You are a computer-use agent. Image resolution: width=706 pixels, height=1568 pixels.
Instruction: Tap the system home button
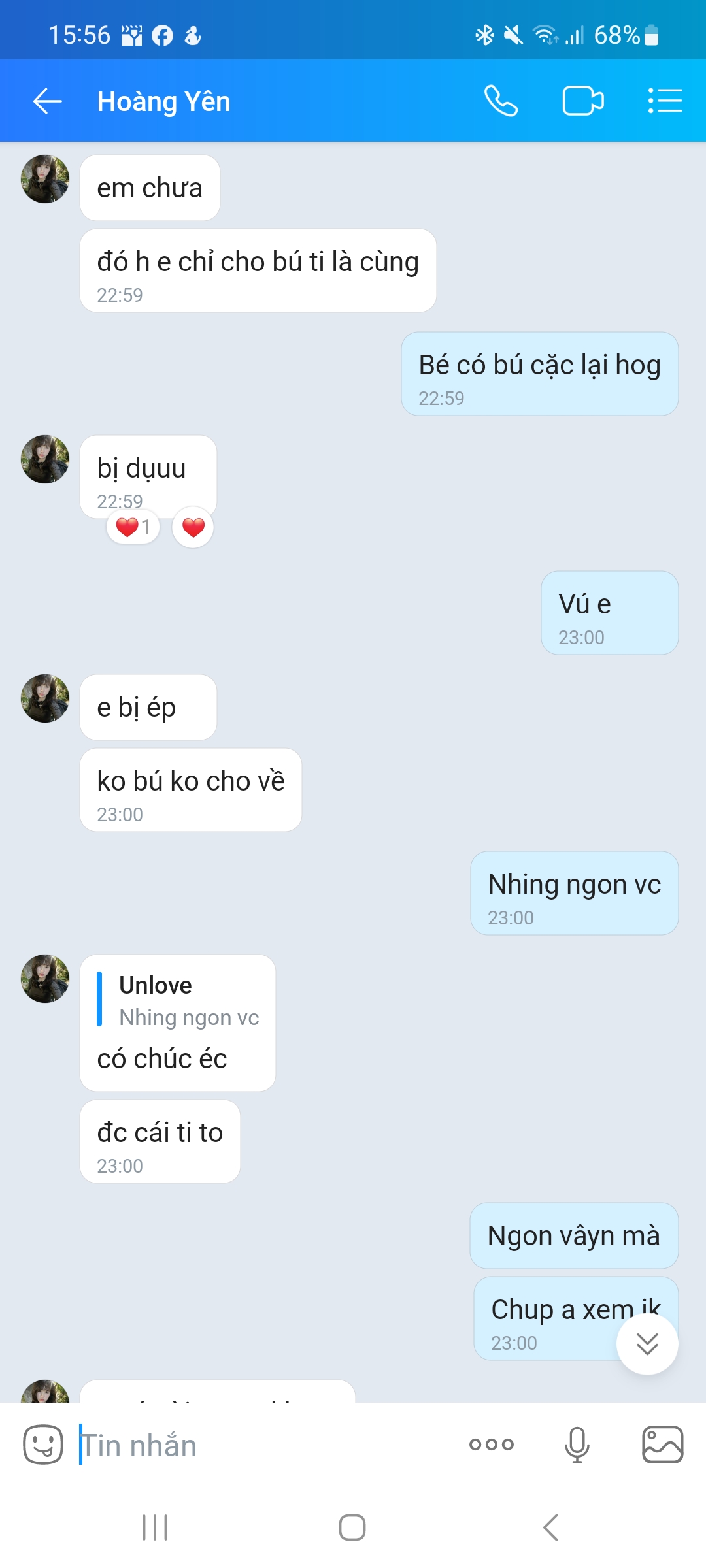coord(352,1527)
